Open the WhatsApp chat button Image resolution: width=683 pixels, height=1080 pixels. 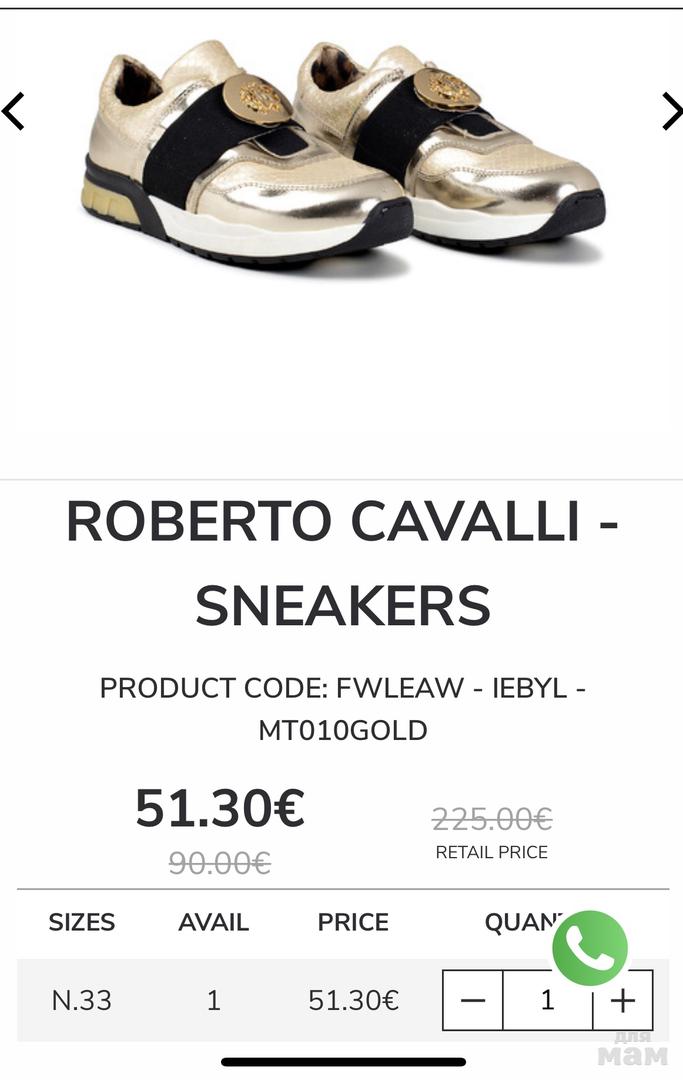tap(590, 948)
